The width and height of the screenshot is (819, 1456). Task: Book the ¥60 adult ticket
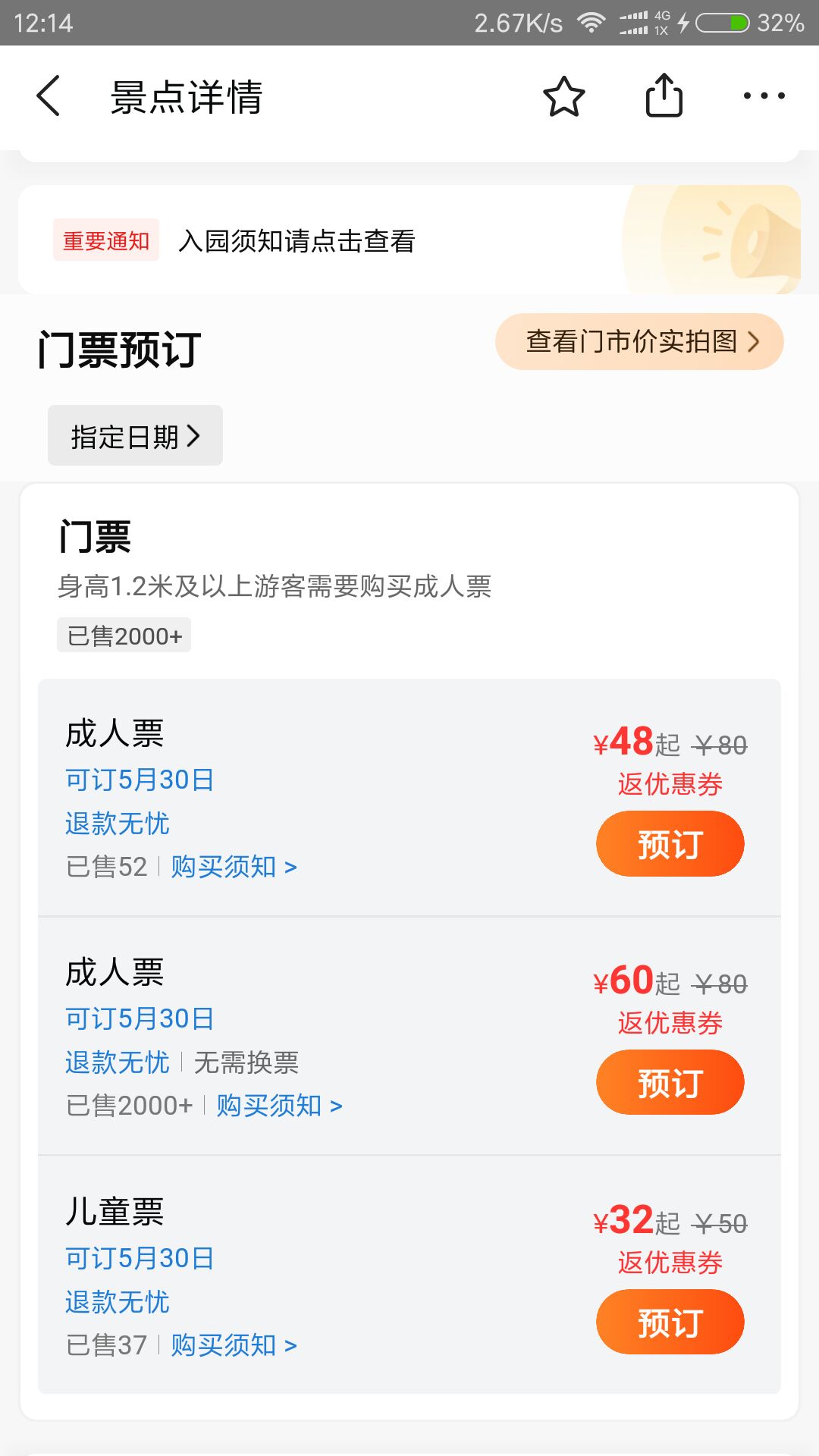point(670,1082)
